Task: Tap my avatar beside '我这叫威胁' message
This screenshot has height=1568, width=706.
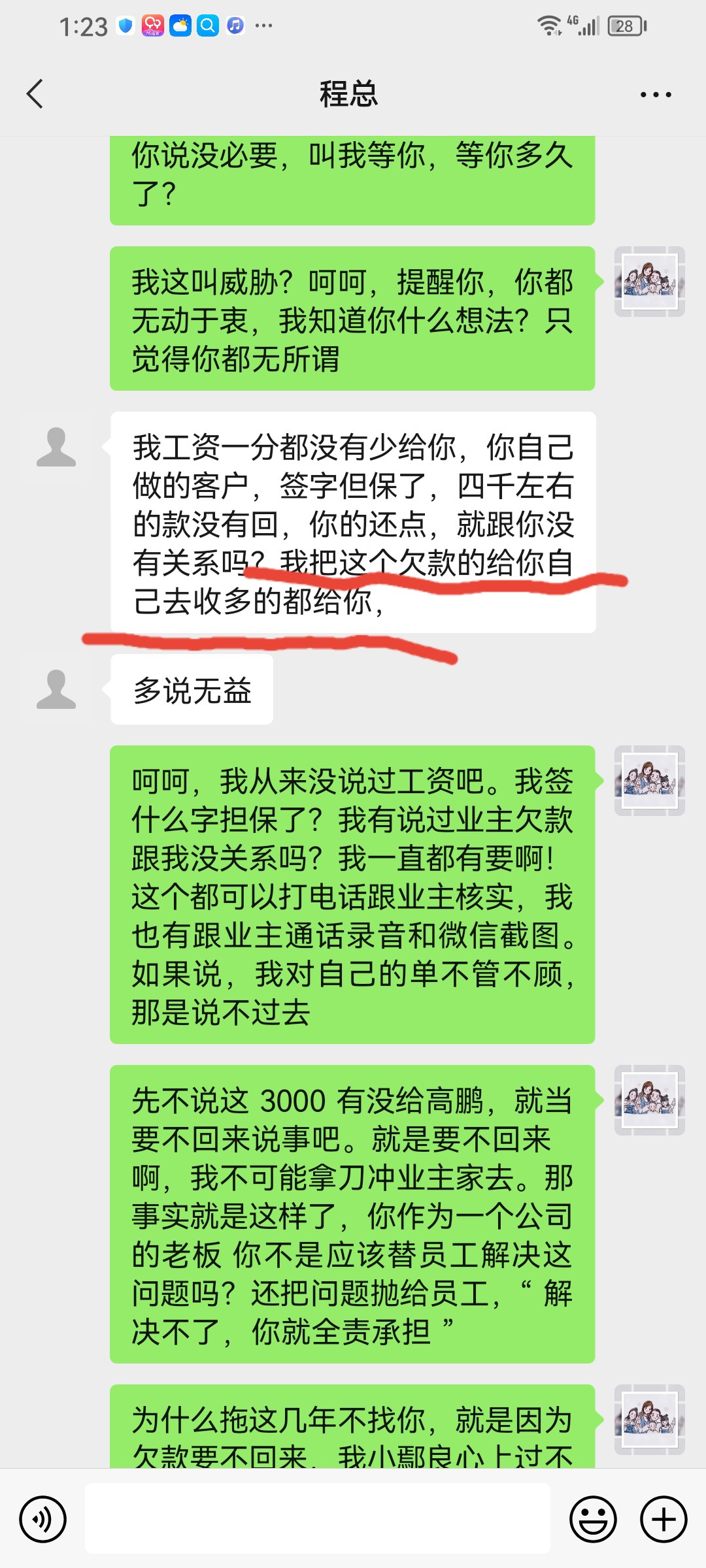Action: [649, 282]
